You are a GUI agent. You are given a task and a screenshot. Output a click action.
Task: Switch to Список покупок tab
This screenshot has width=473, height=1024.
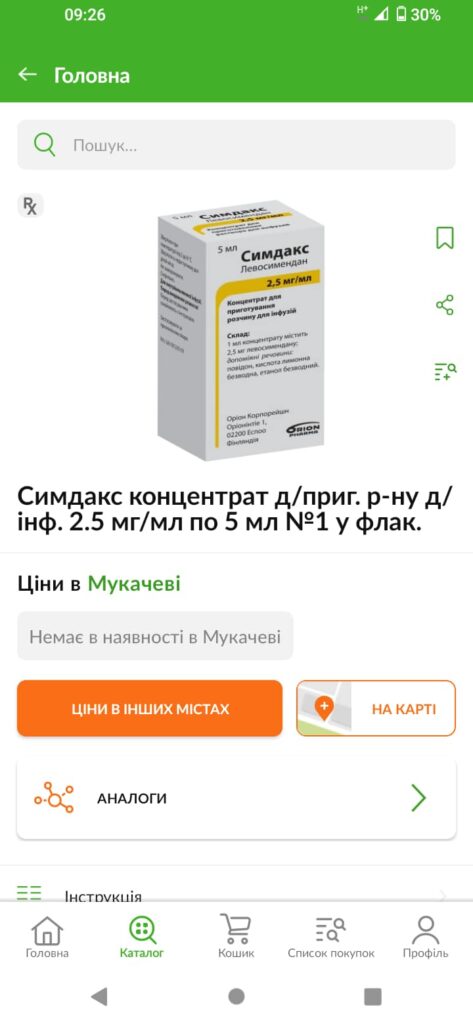(x=331, y=936)
